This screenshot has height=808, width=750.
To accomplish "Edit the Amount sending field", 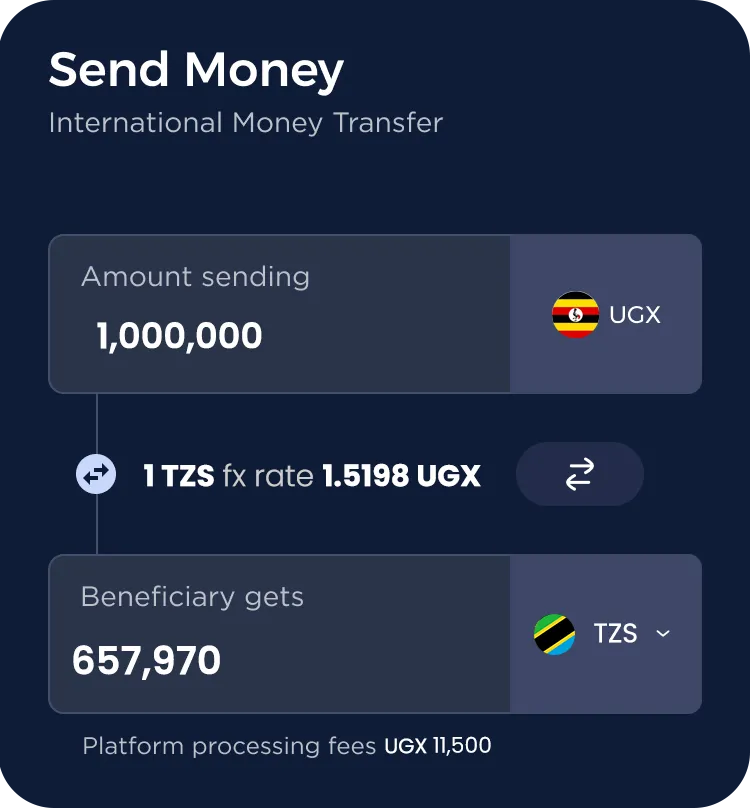I will (x=279, y=314).
